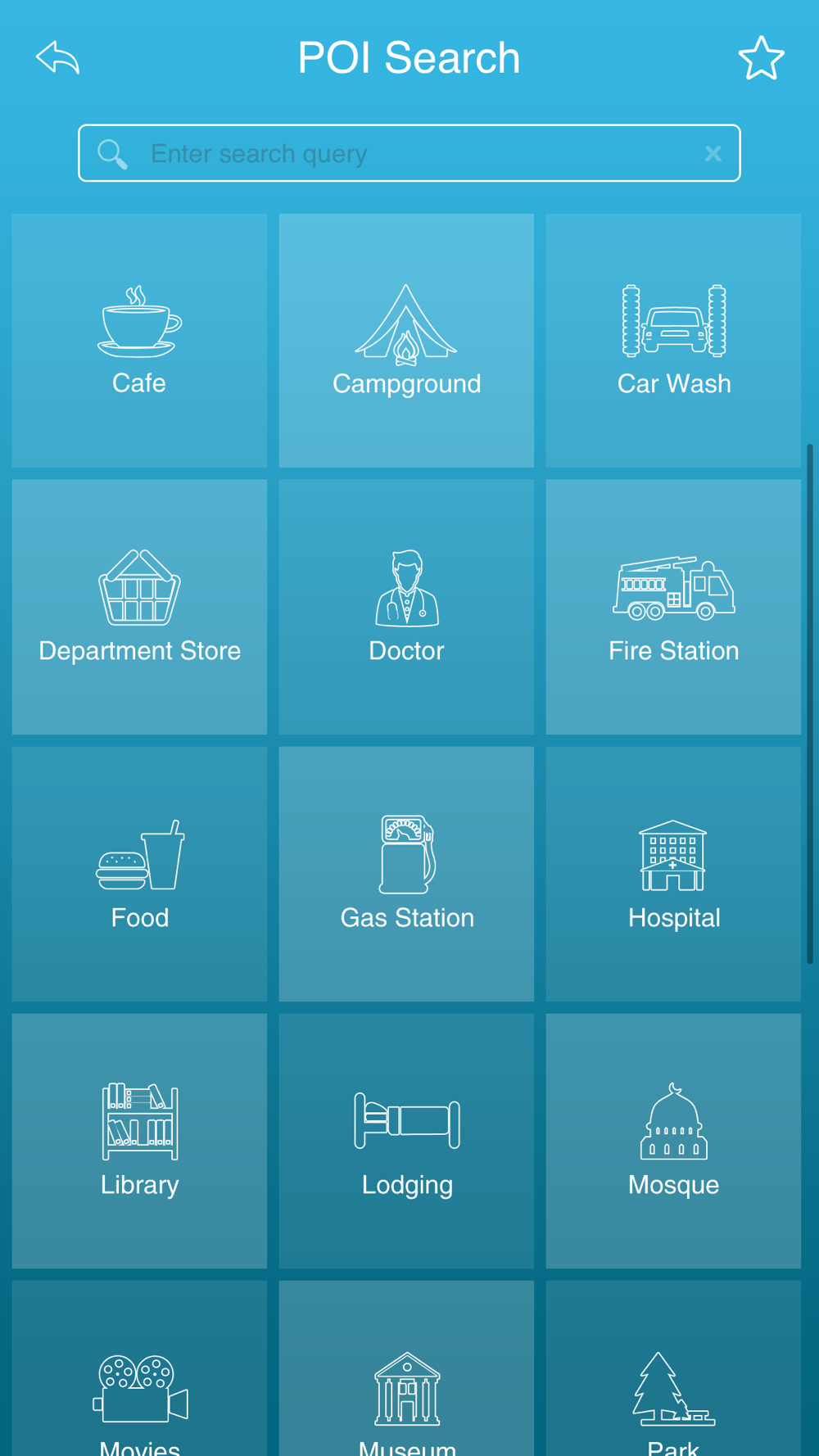Open the Library category
819x1456 pixels.
coord(139,1141)
